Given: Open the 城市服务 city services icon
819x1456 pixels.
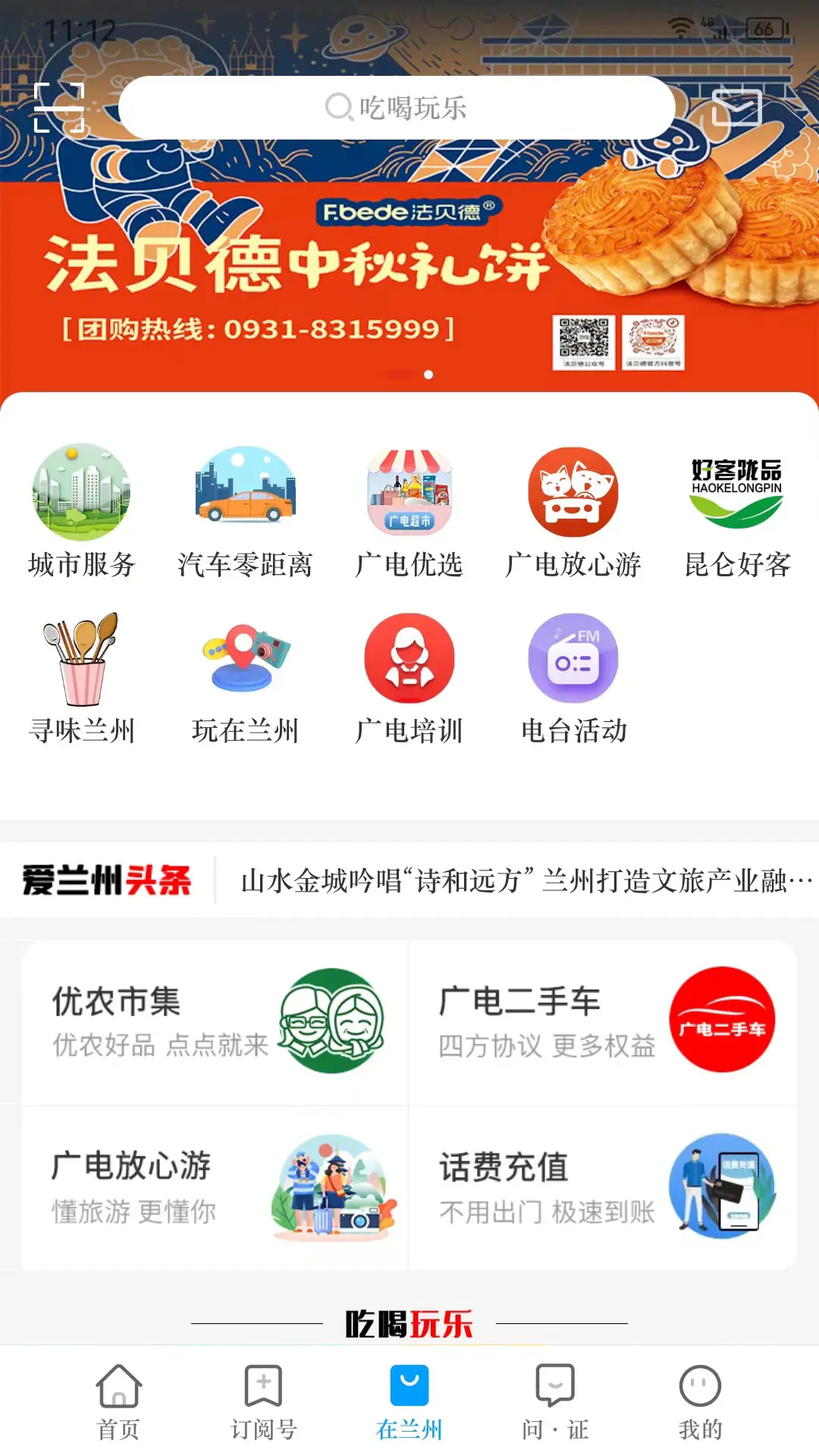Looking at the screenshot, I should point(81,493).
